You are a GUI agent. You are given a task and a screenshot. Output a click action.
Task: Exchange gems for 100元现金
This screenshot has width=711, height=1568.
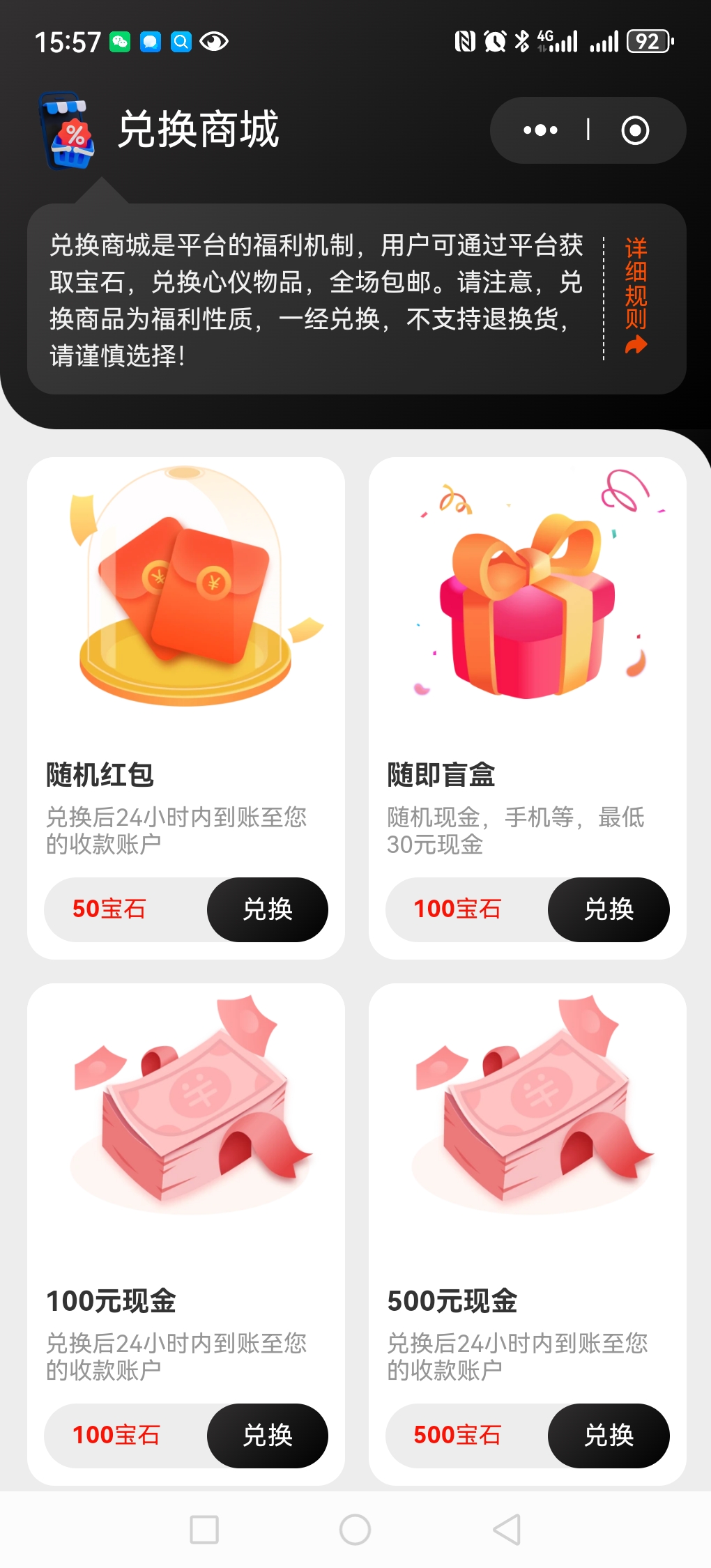point(267,1436)
